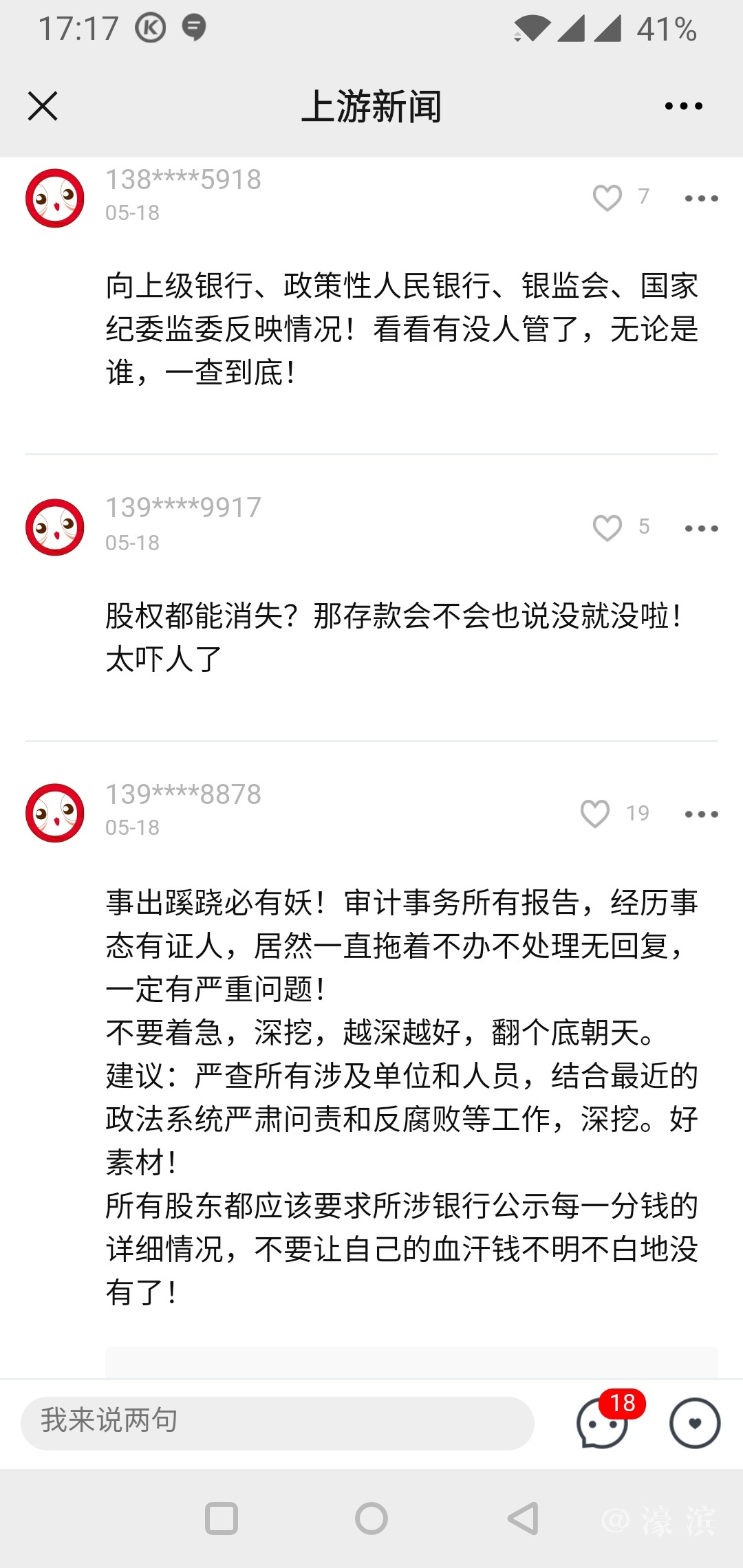The image size is (743, 1568).
Task: Like the comment by 139****9917
Action: [607, 528]
